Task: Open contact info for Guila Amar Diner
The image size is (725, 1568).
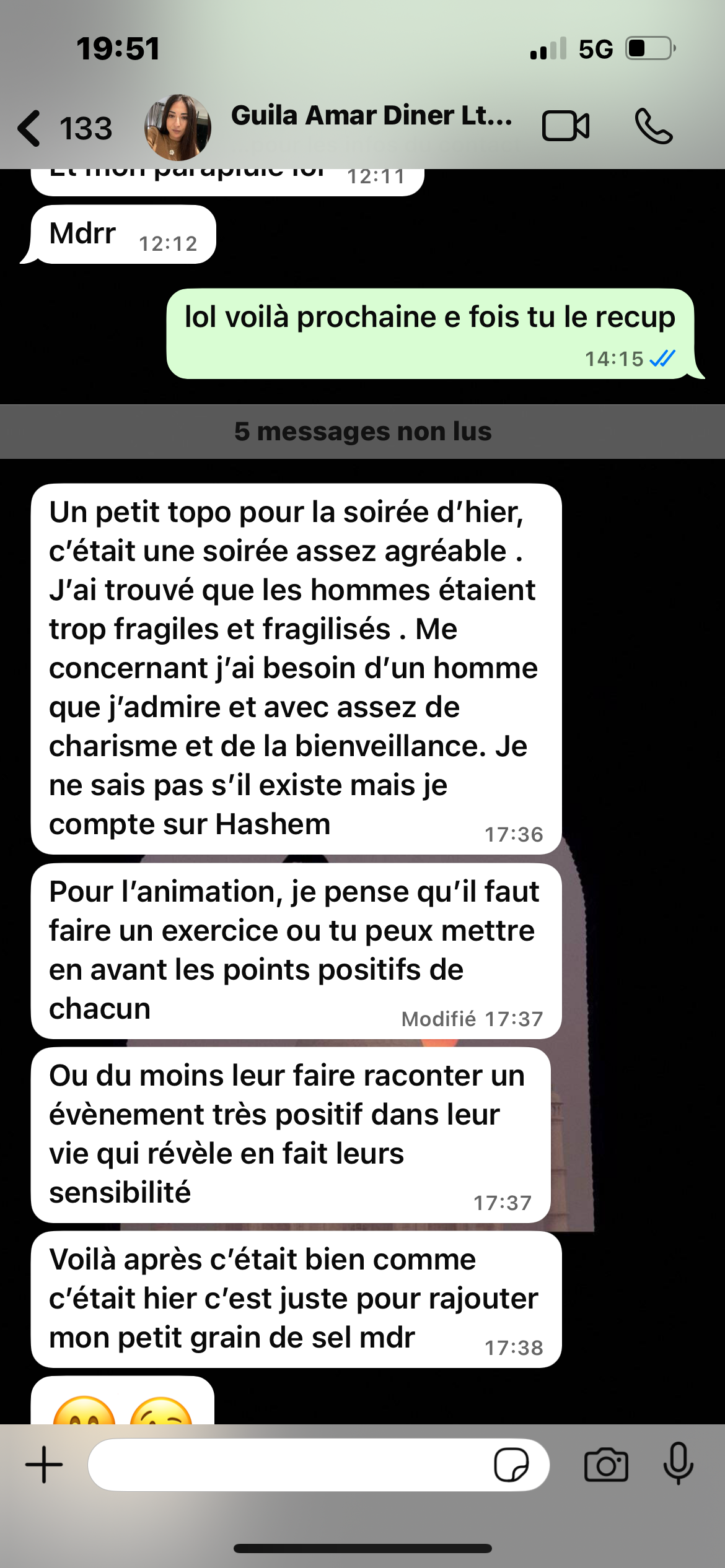Action: point(372,116)
